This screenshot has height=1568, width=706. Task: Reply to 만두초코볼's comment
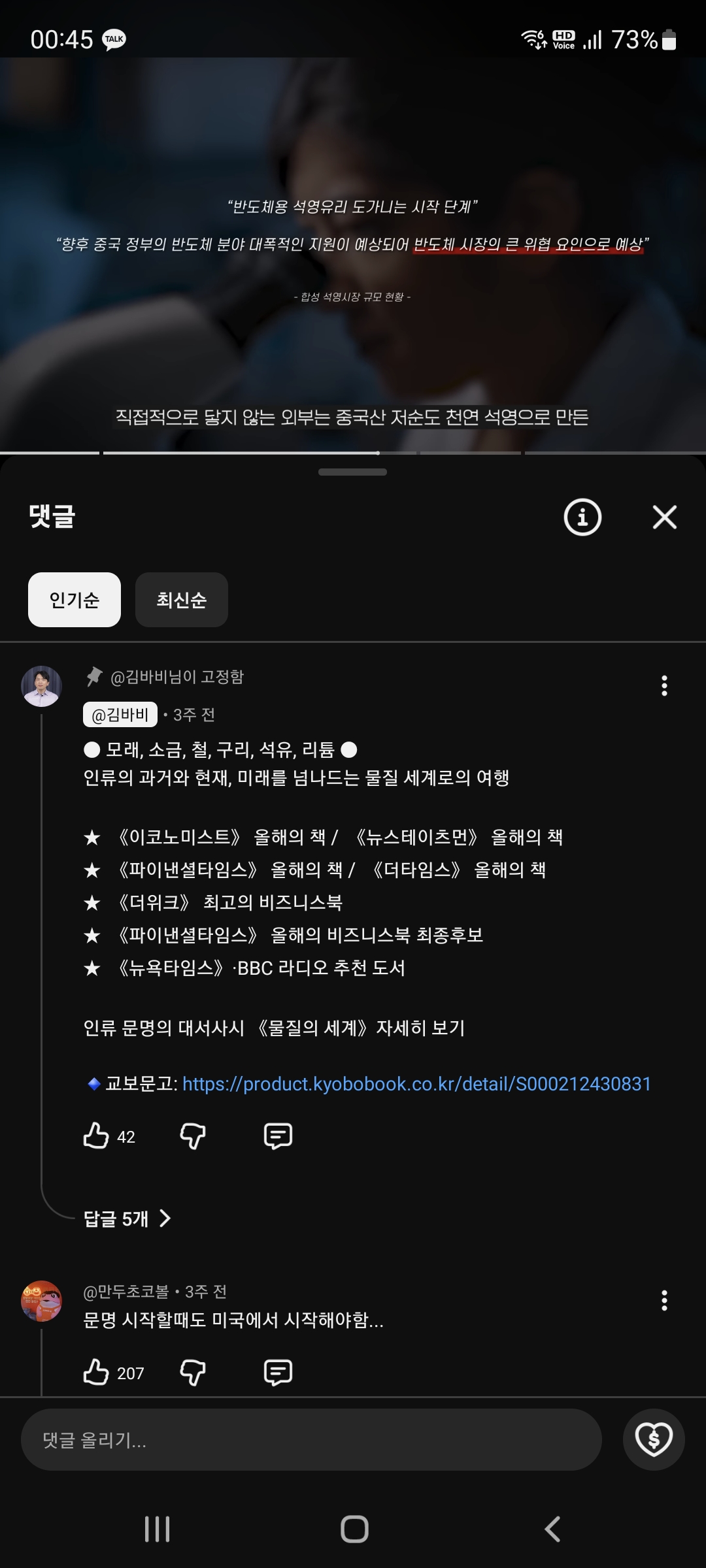[x=278, y=1372]
